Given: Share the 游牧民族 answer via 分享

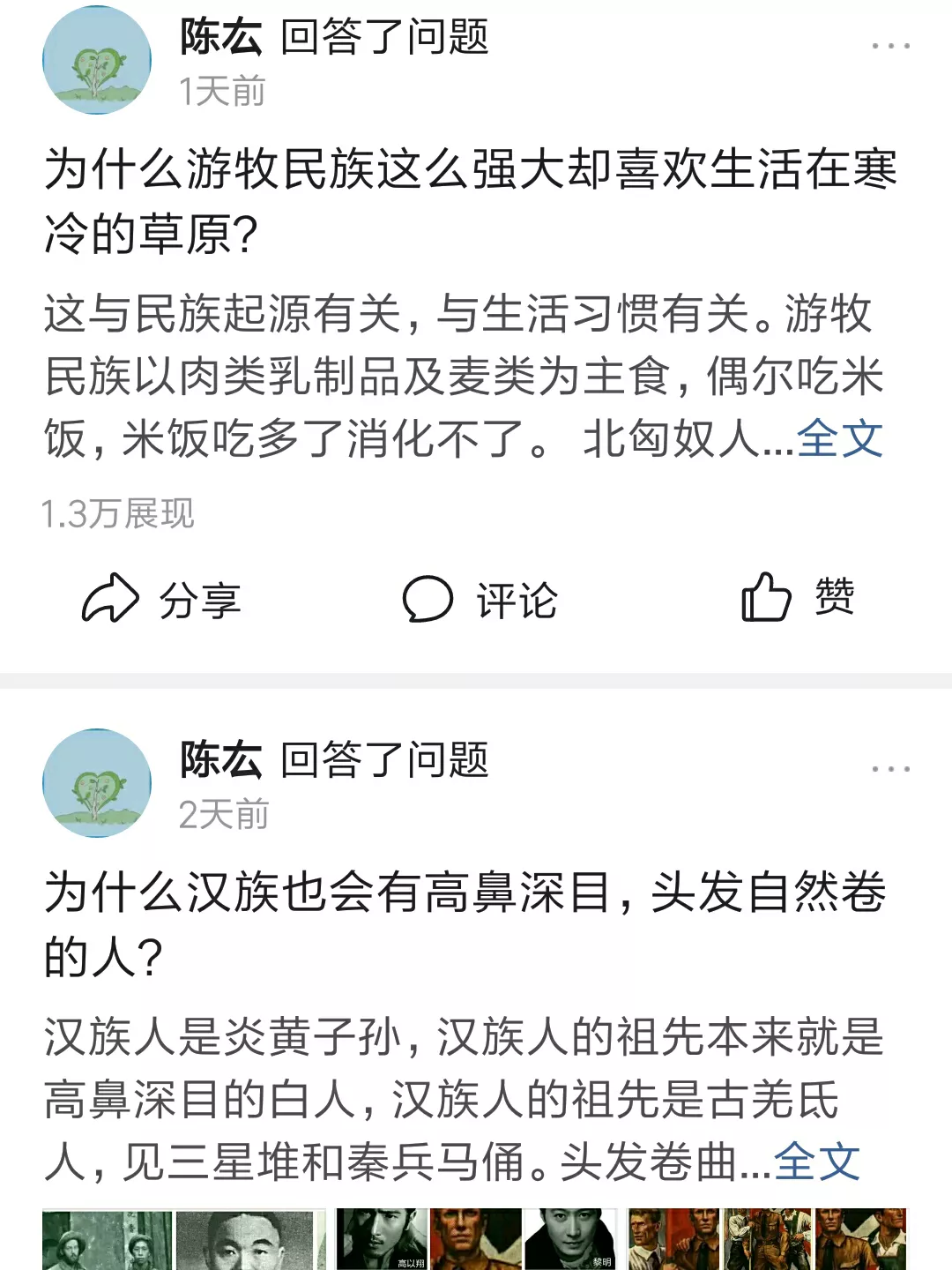Looking at the screenshot, I should point(161,600).
